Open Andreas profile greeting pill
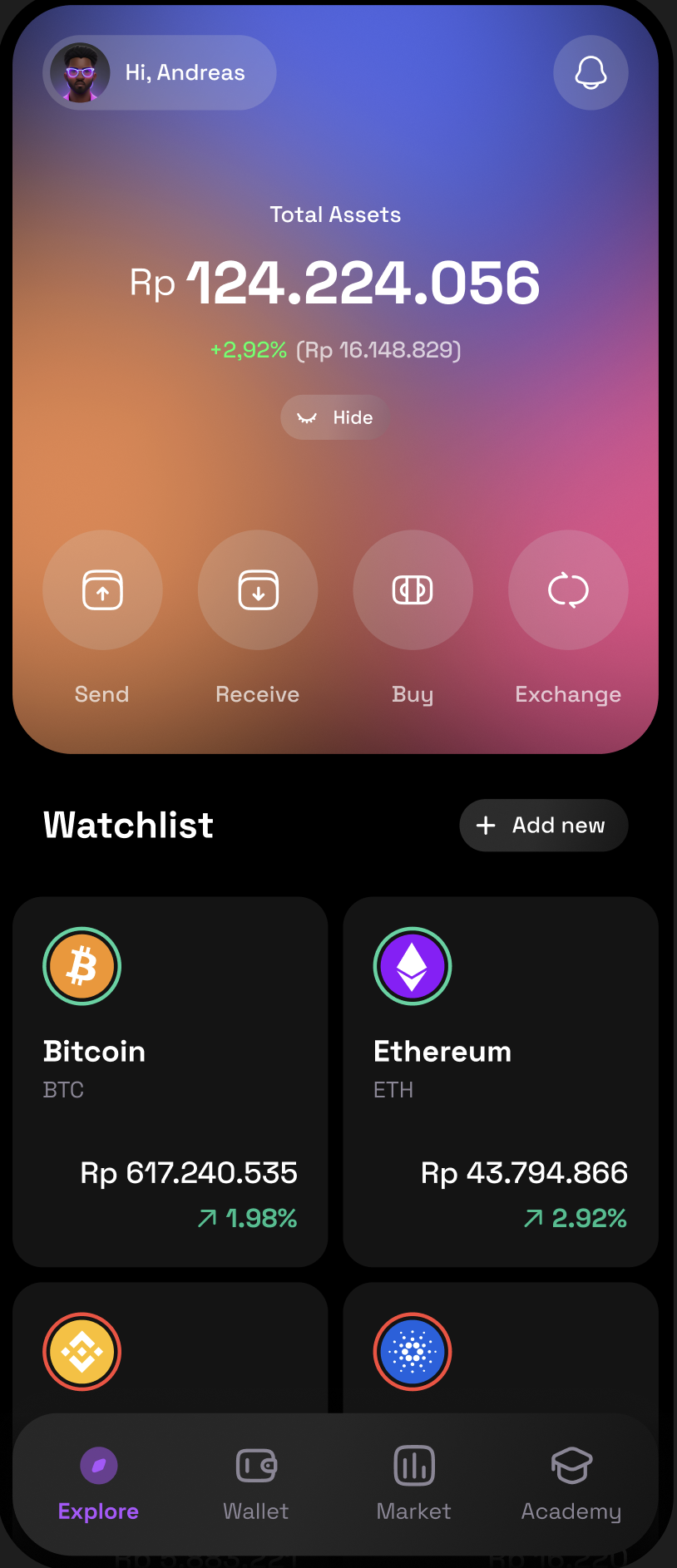 158,72
